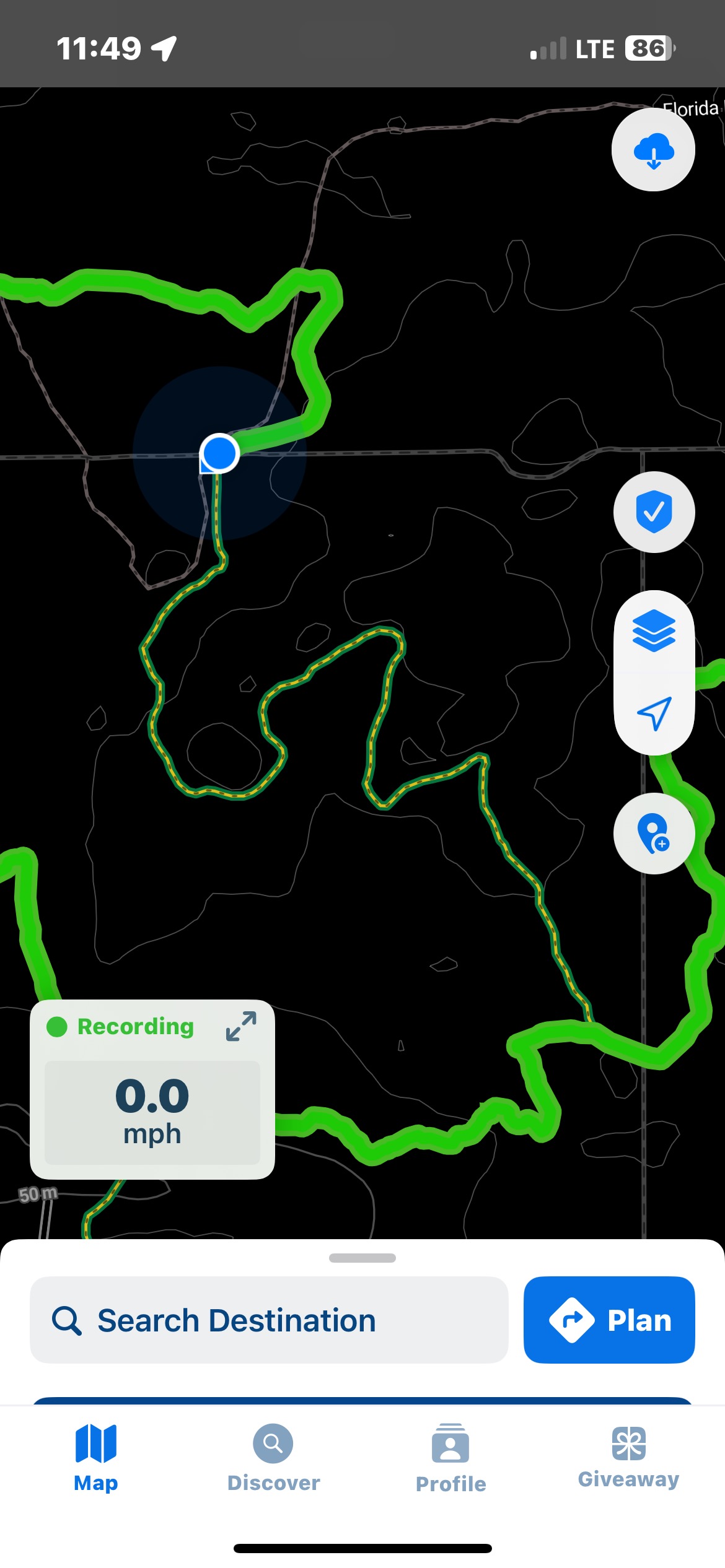Tap the Search Destination field
The width and height of the screenshot is (725, 1568).
tap(269, 1320)
